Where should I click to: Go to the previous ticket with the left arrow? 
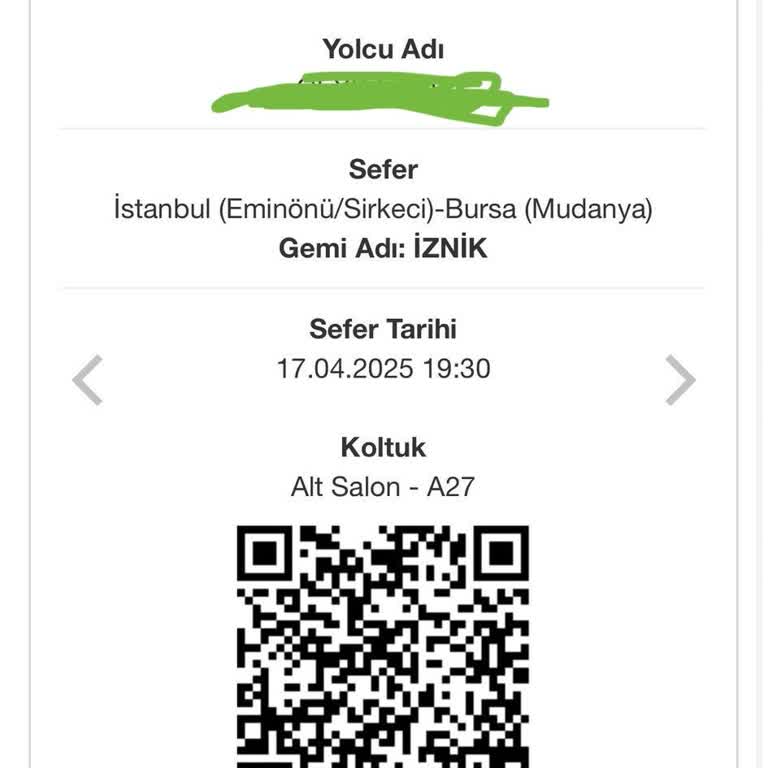[x=88, y=380]
